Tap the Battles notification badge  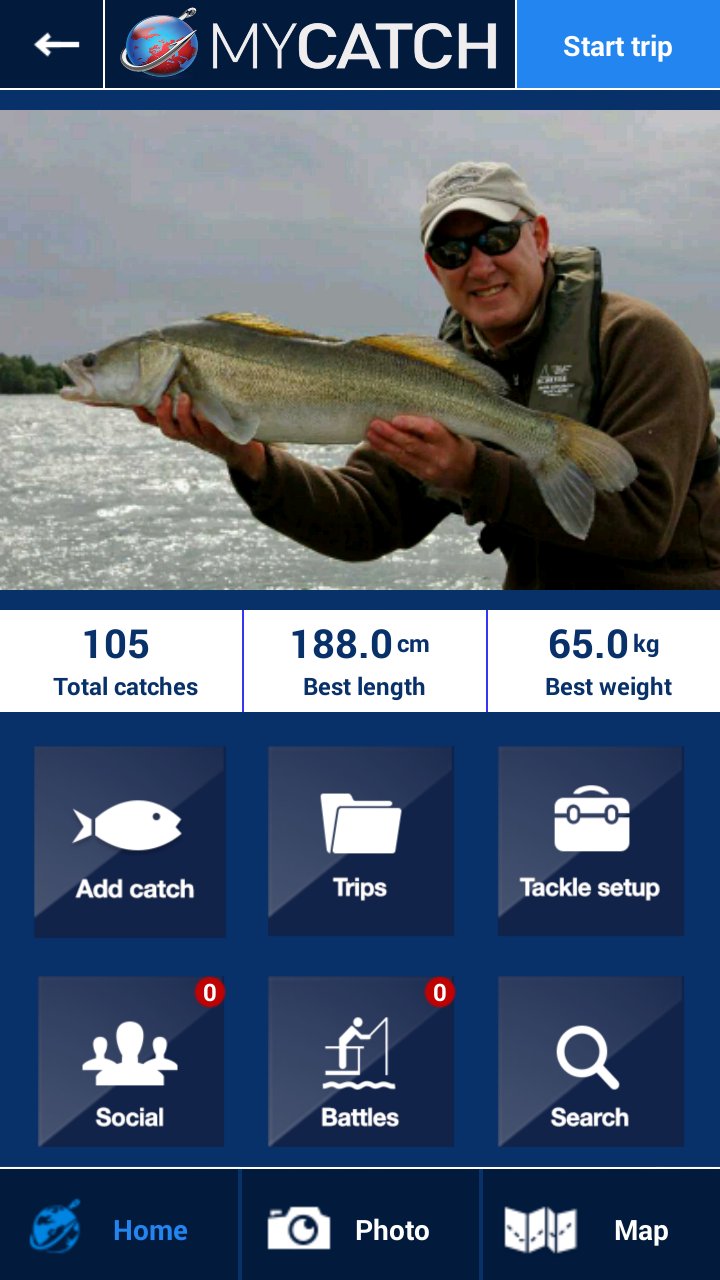(438, 994)
